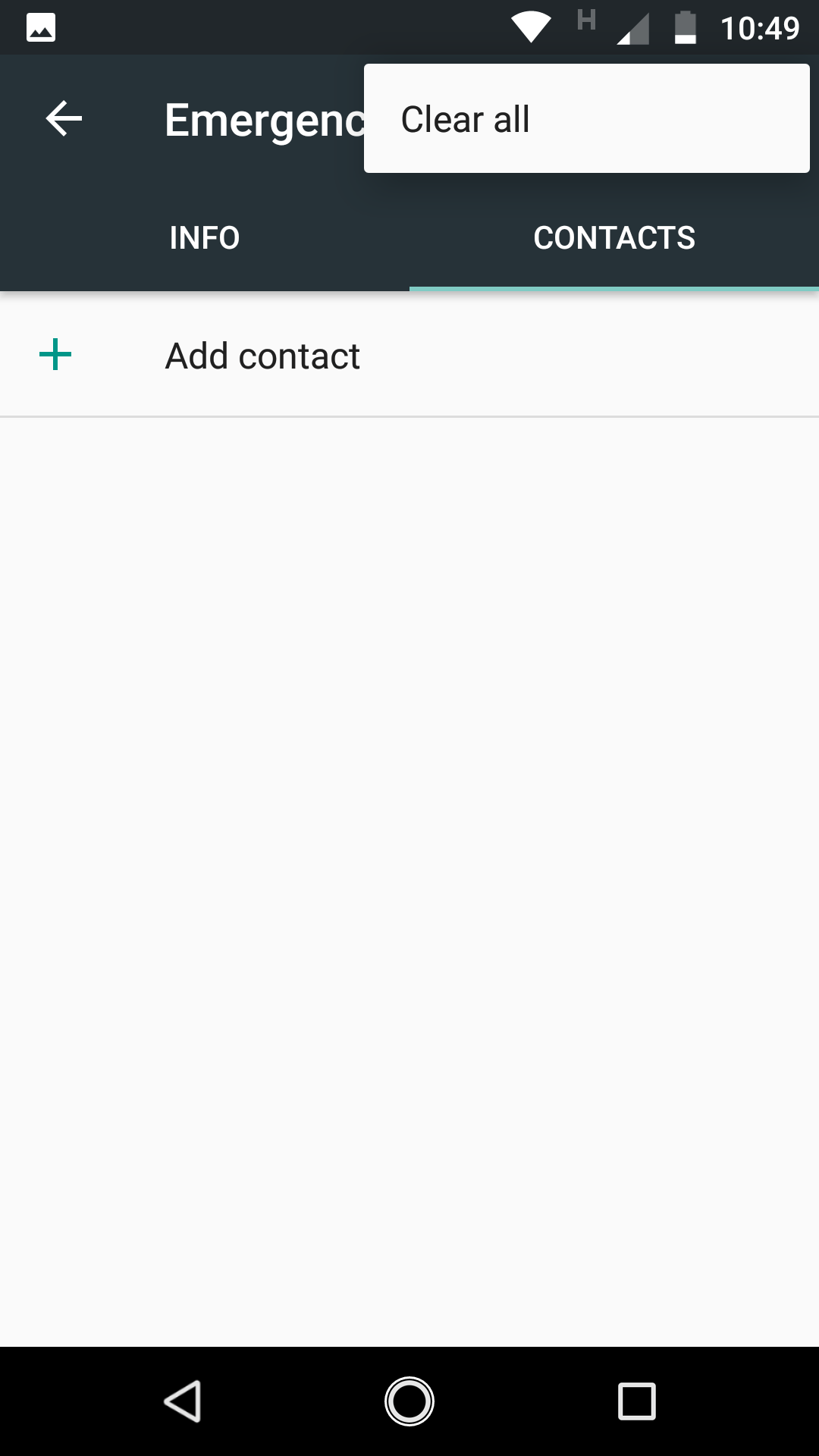Open recent apps from navigation bar

click(x=637, y=1401)
